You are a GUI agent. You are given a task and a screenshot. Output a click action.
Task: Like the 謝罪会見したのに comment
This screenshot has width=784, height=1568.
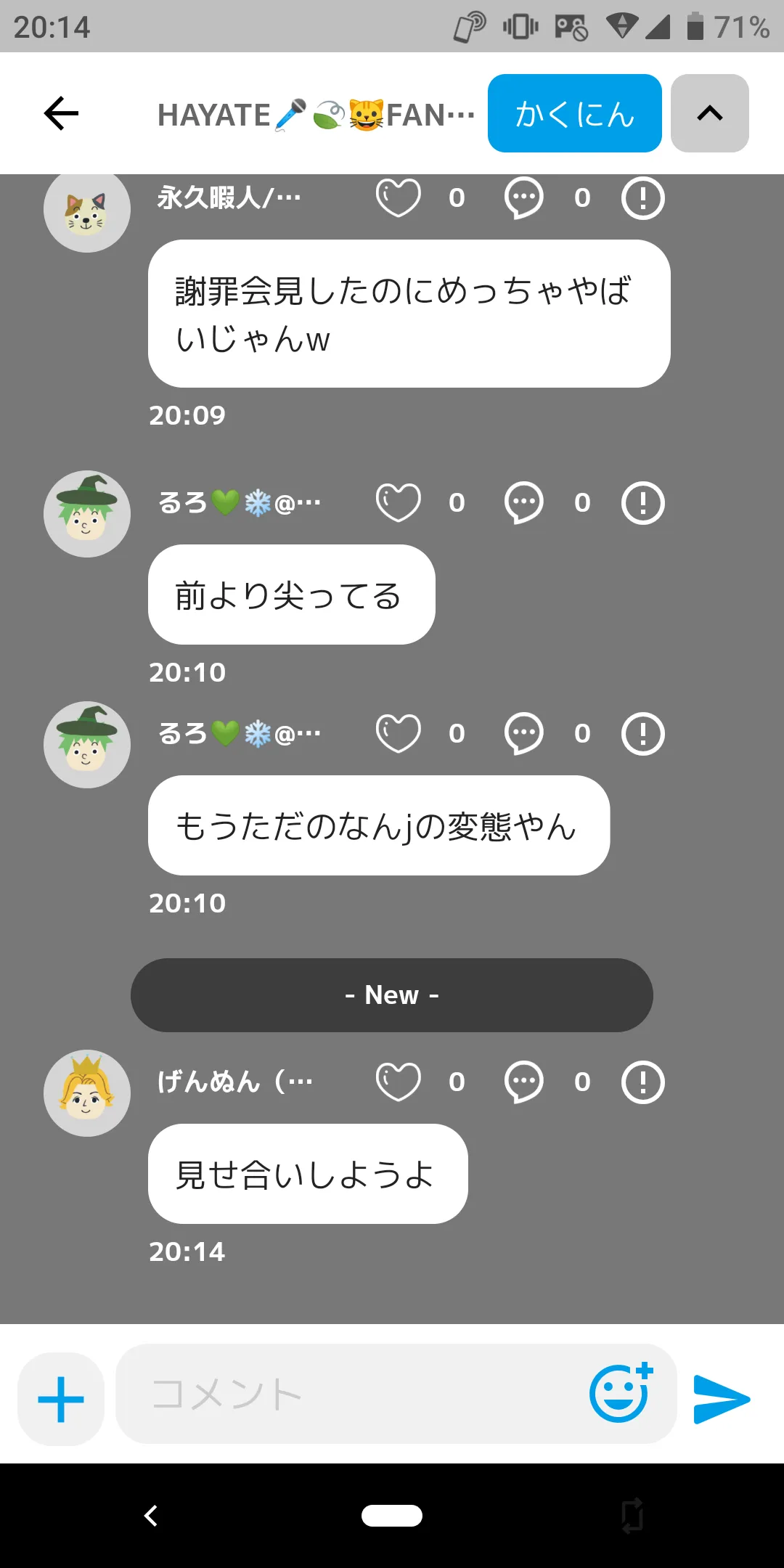click(x=399, y=197)
